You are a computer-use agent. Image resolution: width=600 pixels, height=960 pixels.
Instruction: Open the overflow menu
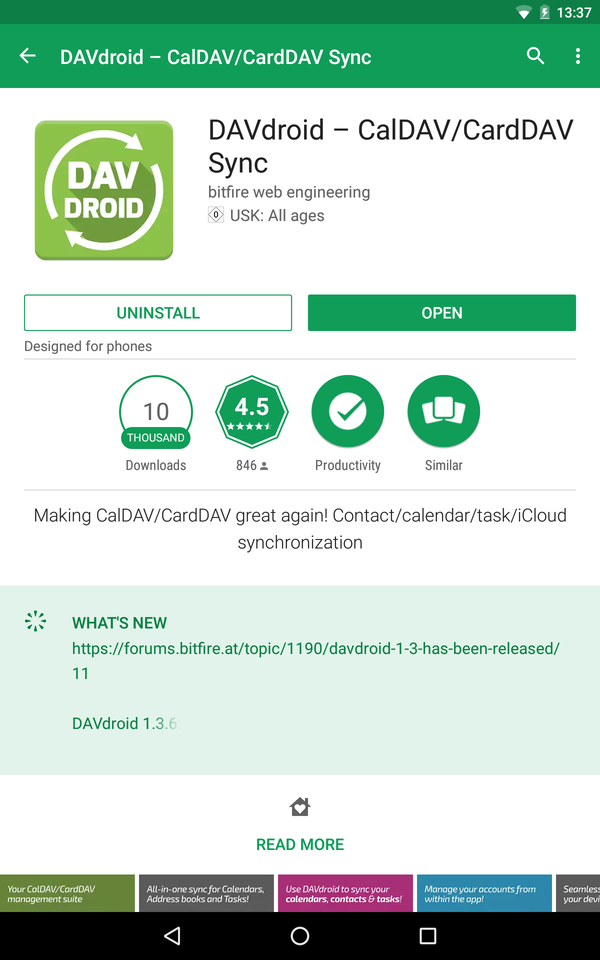click(578, 56)
